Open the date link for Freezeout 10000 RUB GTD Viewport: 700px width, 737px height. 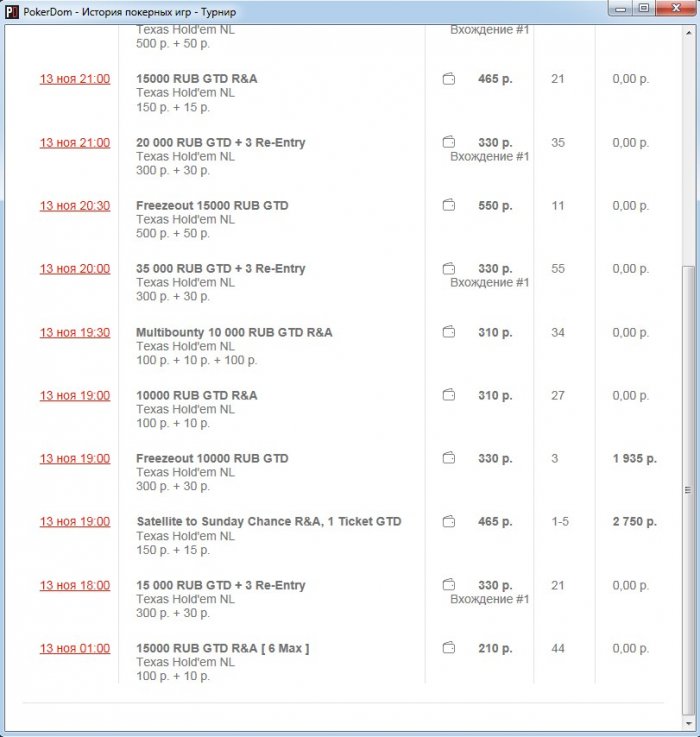point(75,459)
